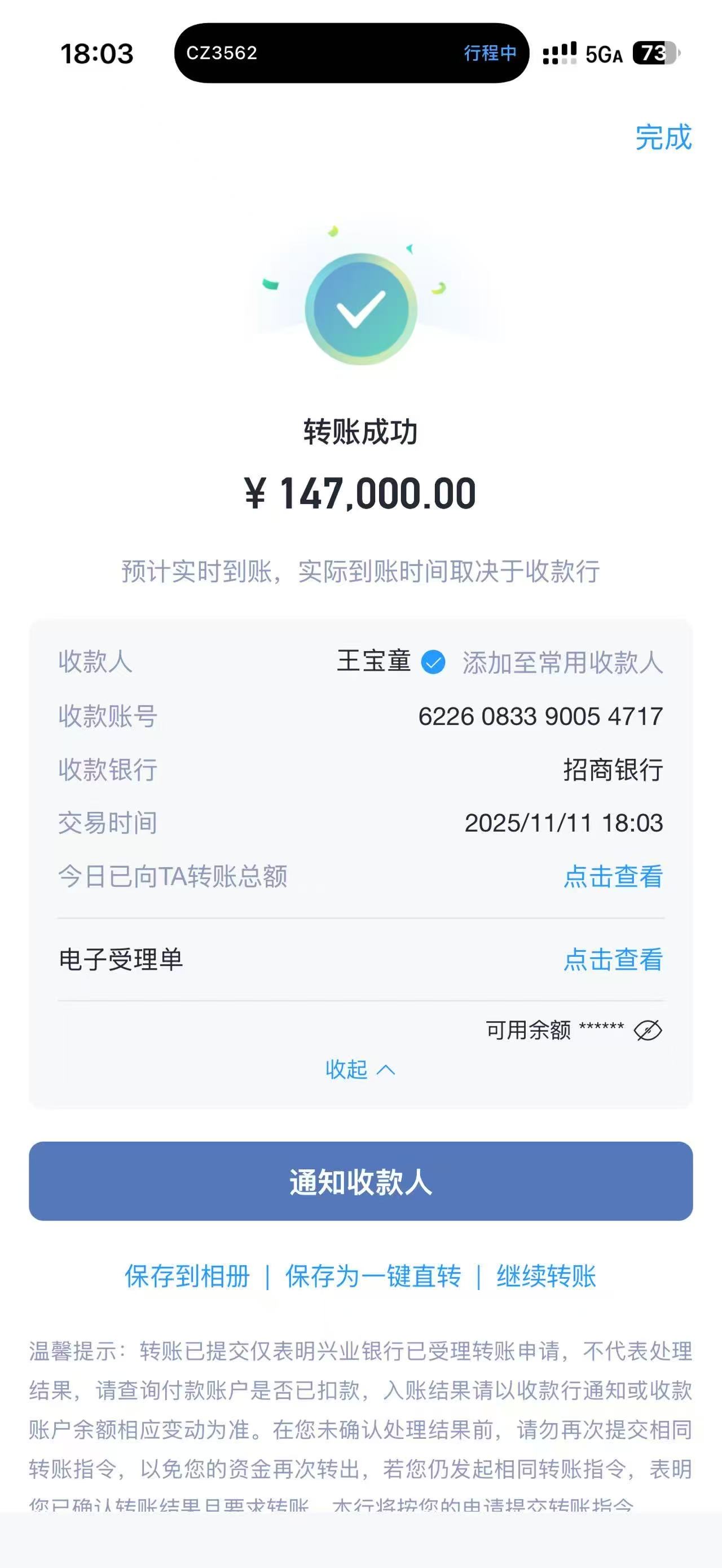This screenshot has height=1568, width=722.
Task: Collapse the transfer details with 收起
Action: pyautogui.click(x=360, y=1070)
